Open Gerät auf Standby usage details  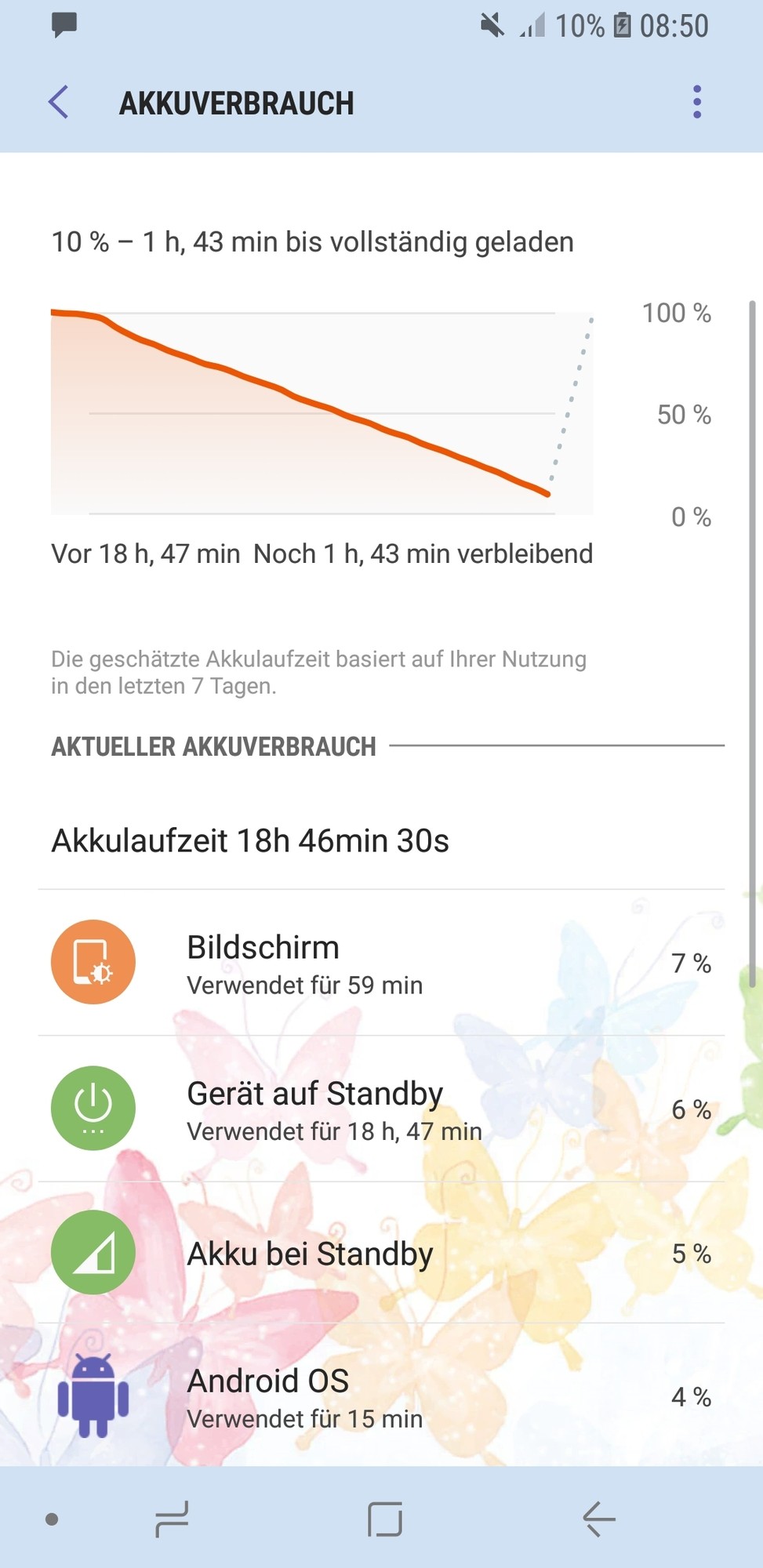click(x=381, y=1109)
